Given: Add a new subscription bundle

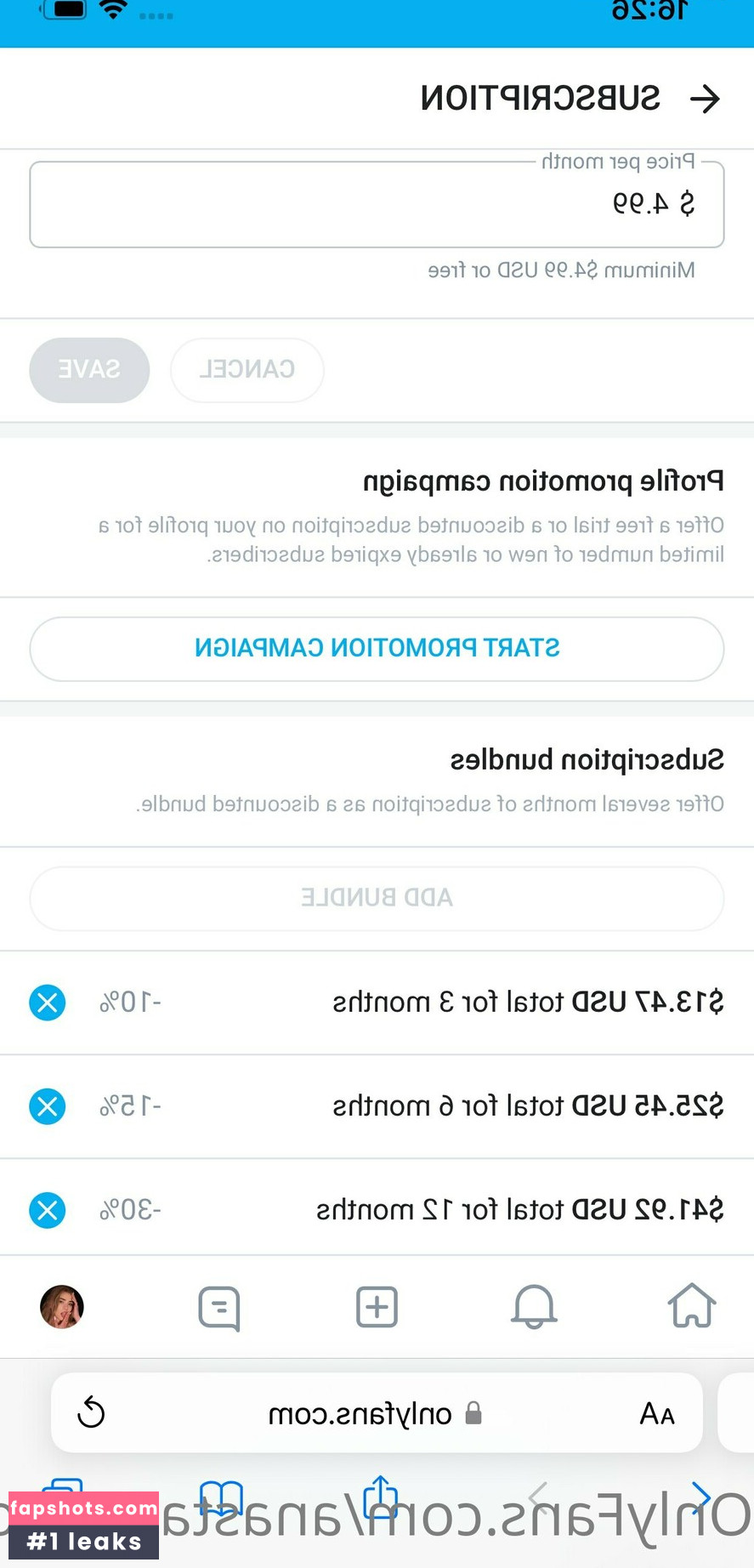Looking at the screenshot, I should tap(377, 898).
